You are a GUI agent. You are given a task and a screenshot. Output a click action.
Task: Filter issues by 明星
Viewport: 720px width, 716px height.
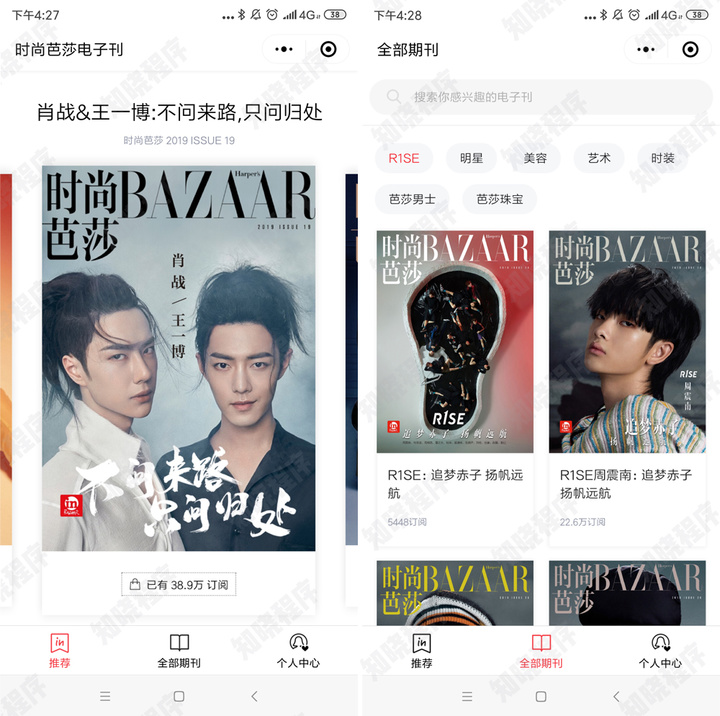tap(471, 158)
